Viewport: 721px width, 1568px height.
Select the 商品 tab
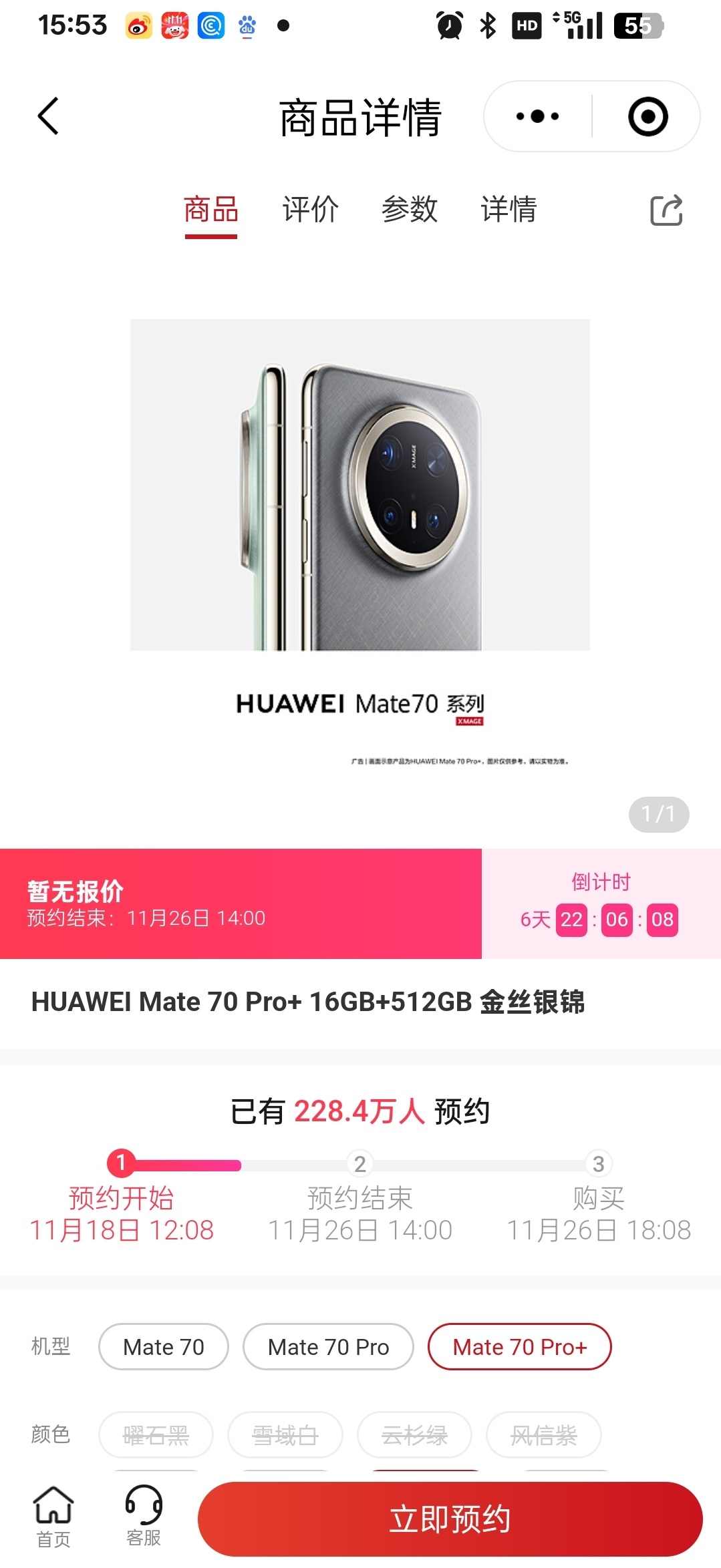[211, 210]
